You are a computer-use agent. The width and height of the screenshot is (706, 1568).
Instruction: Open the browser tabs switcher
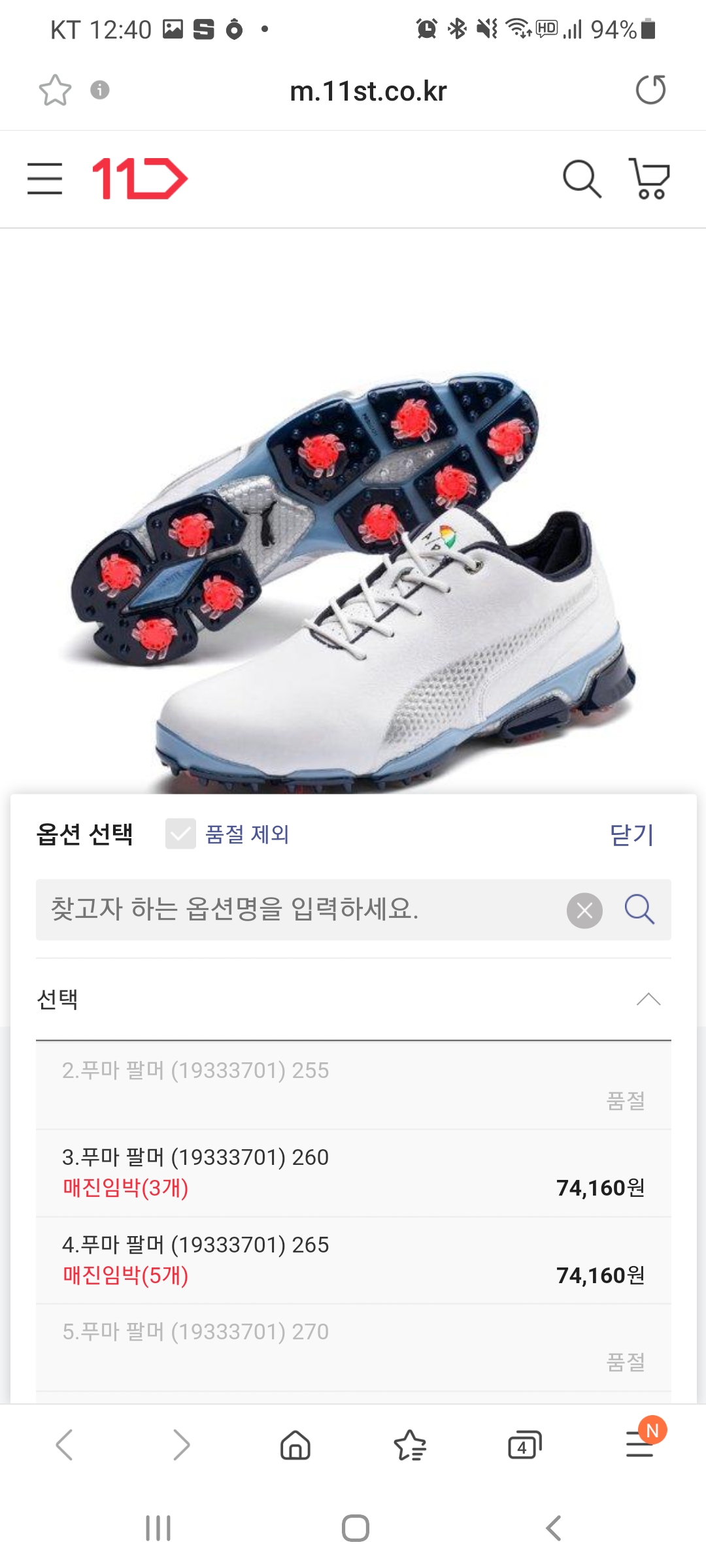point(524,1445)
